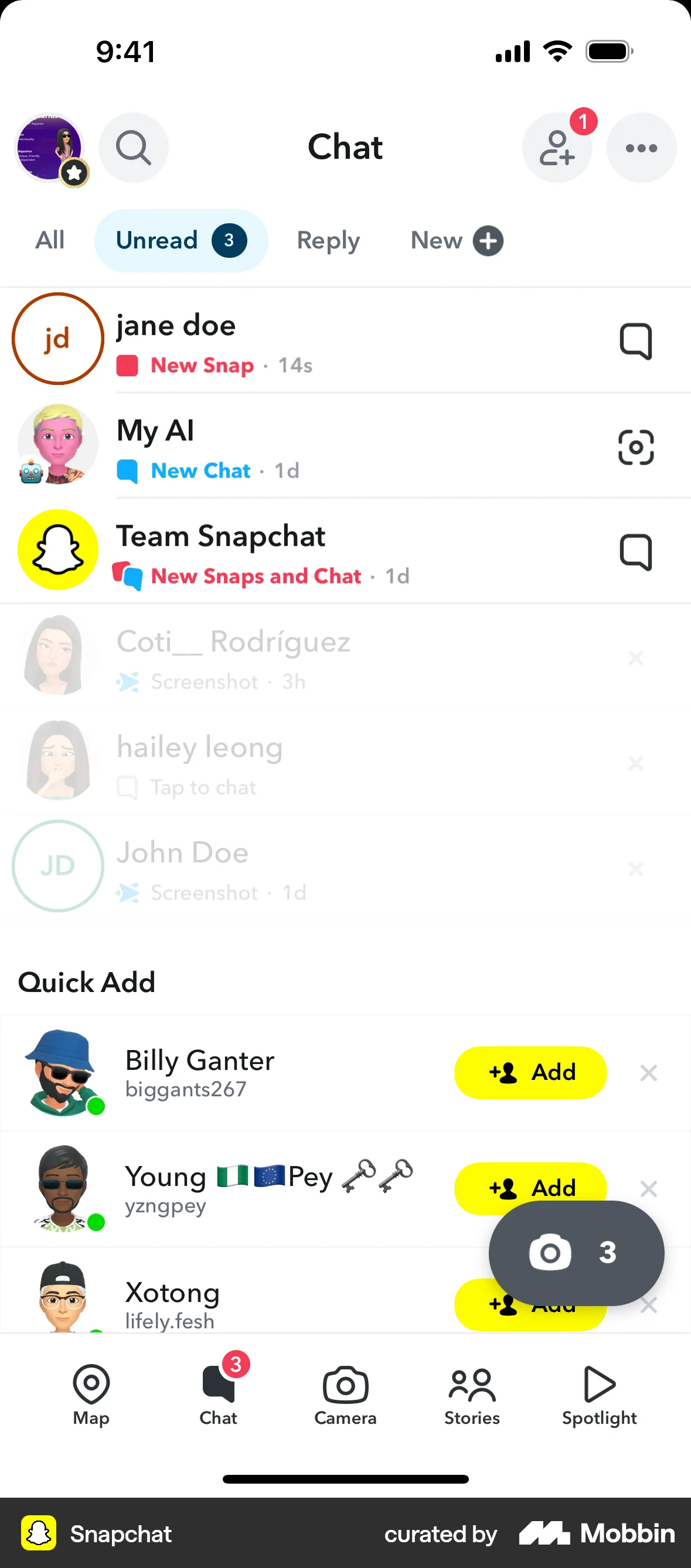The height and width of the screenshot is (1568, 691).
Task: Tap hailey leong's Tap to chat row
Action: tap(274, 763)
